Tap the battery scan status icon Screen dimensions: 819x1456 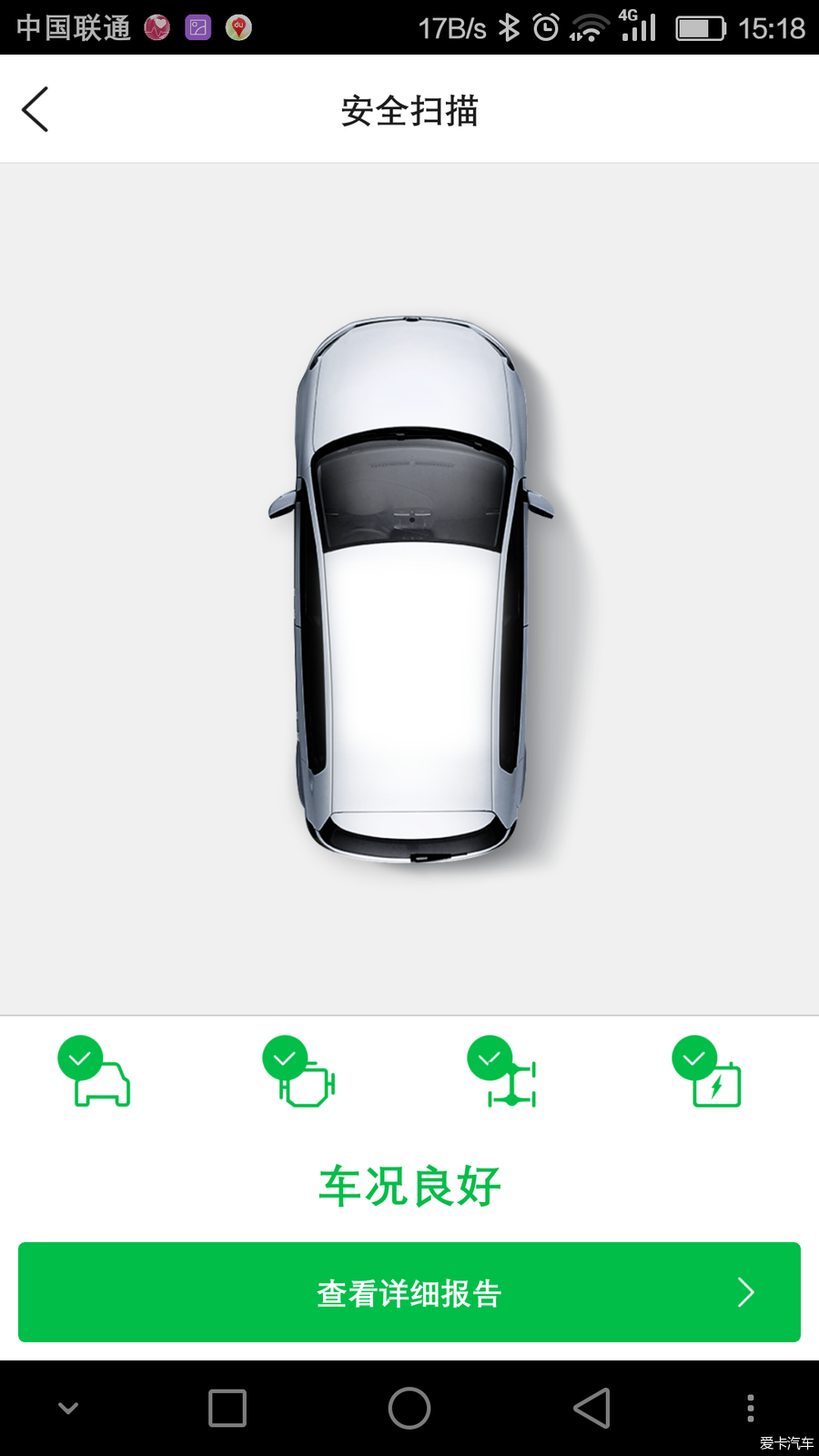[708, 1074]
